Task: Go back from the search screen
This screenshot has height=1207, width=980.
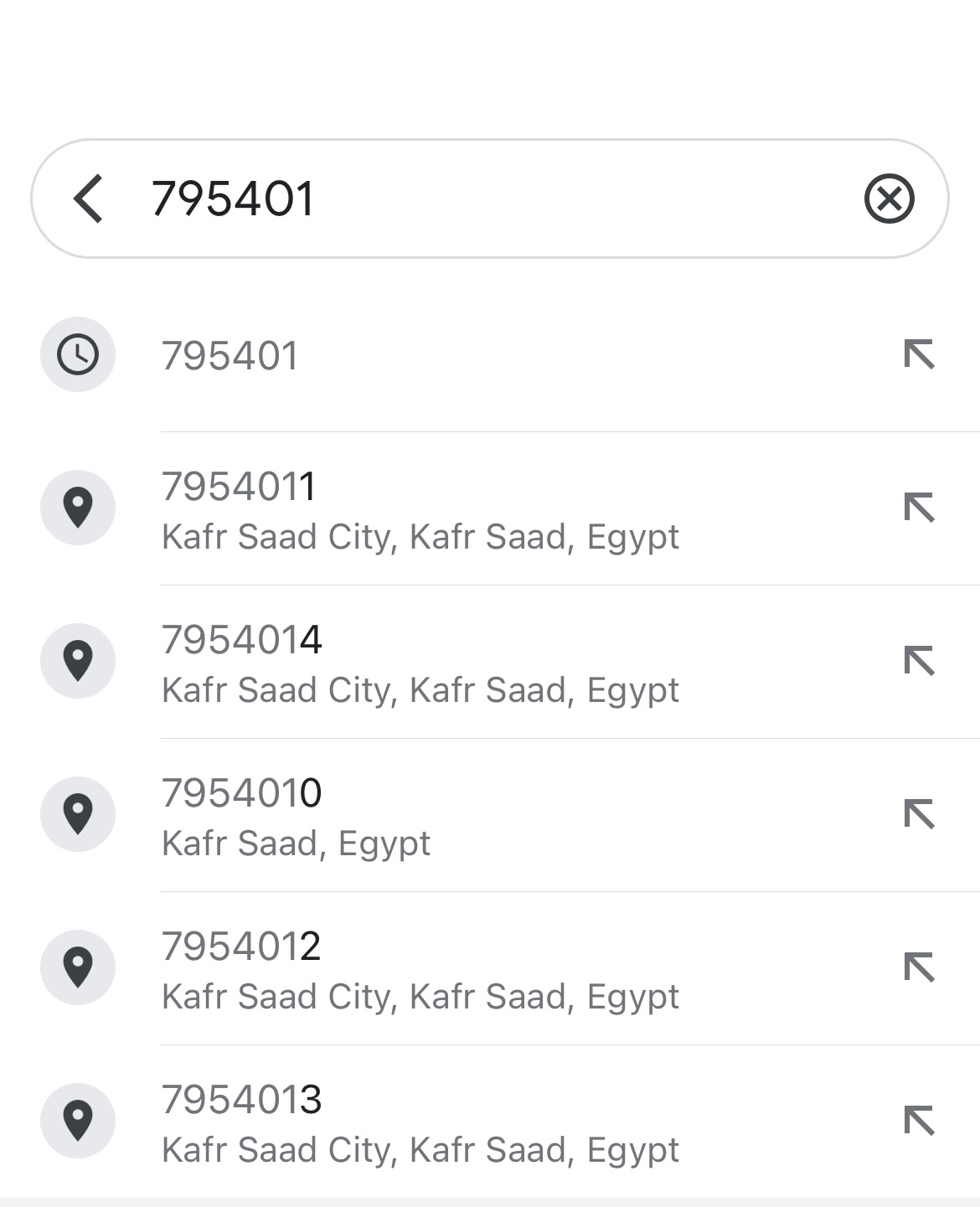Action: (x=88, y=199)
